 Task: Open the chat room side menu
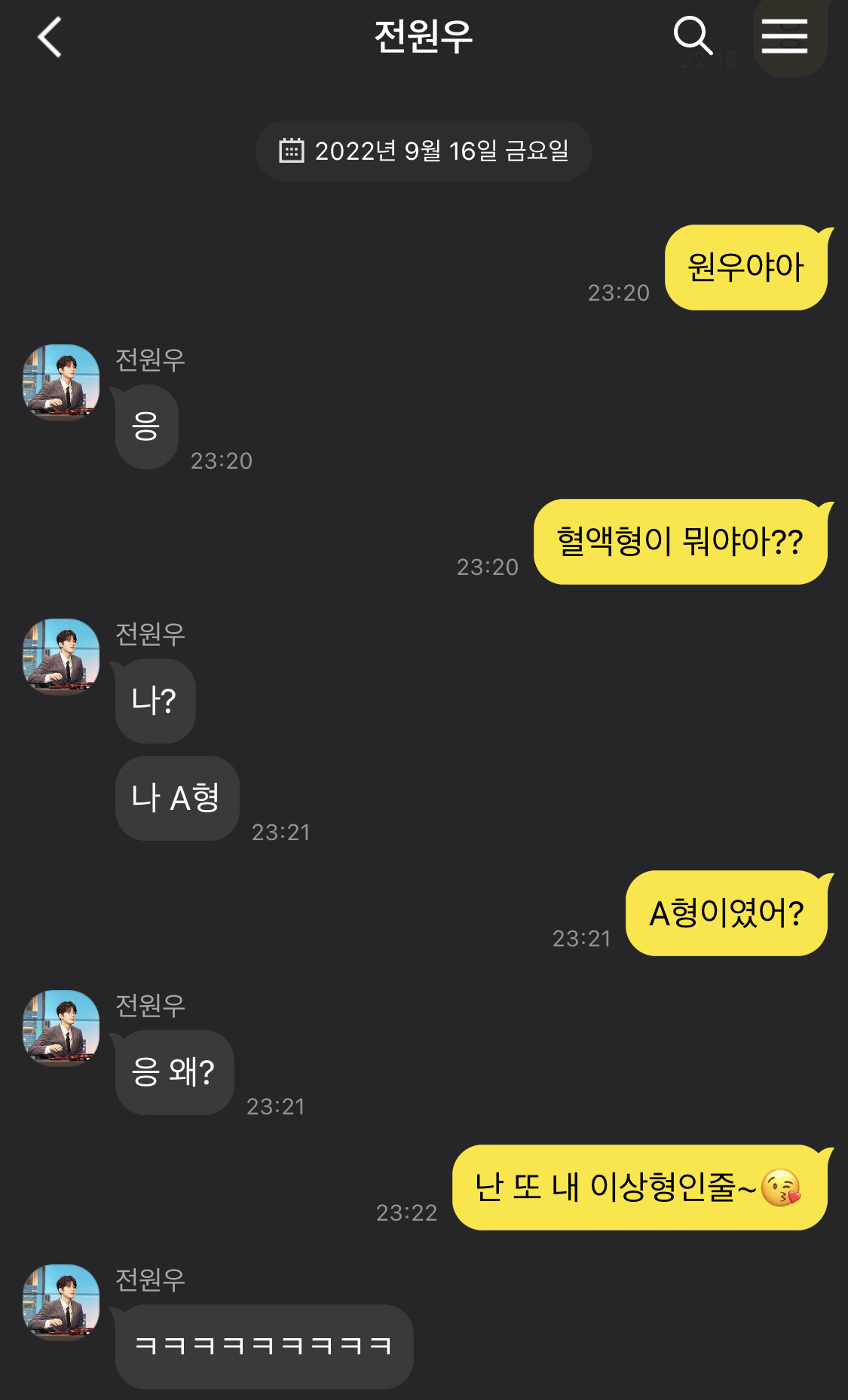784,37
